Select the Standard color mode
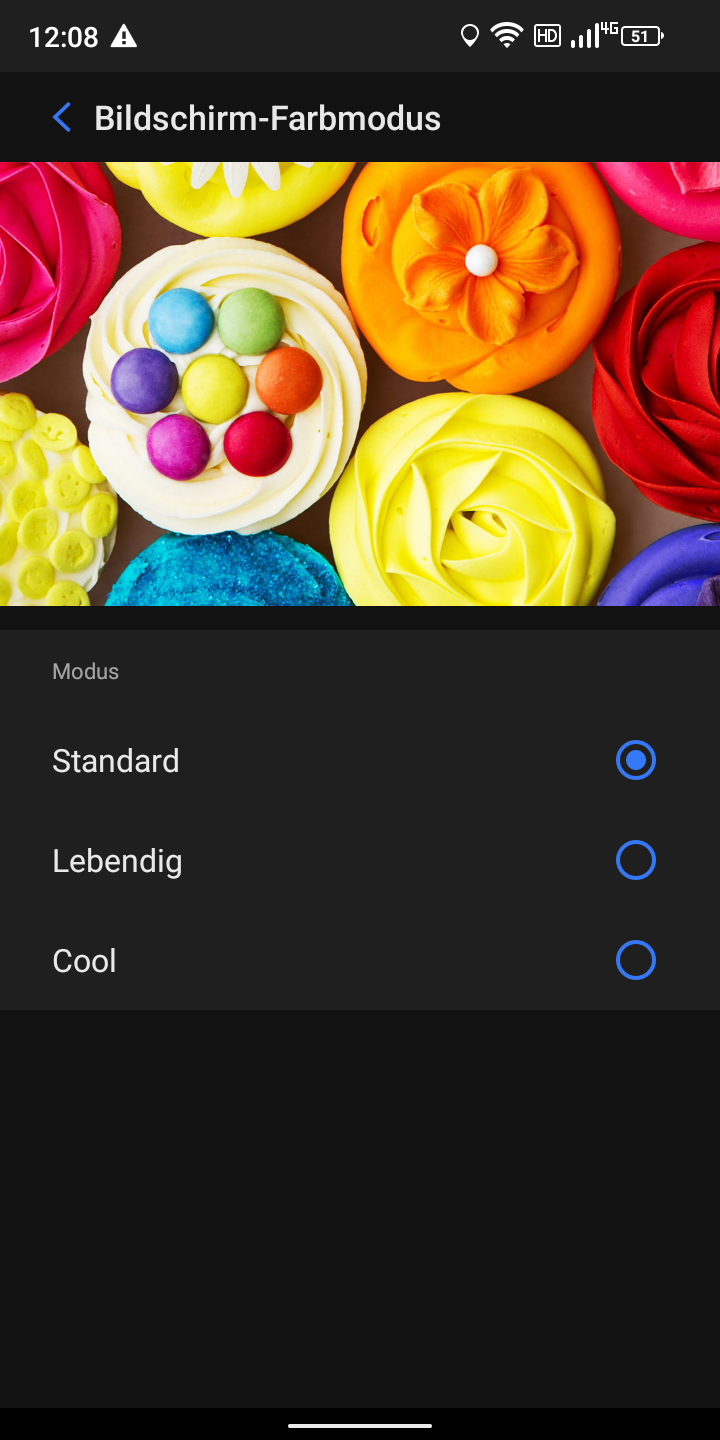 click(360, 760)
